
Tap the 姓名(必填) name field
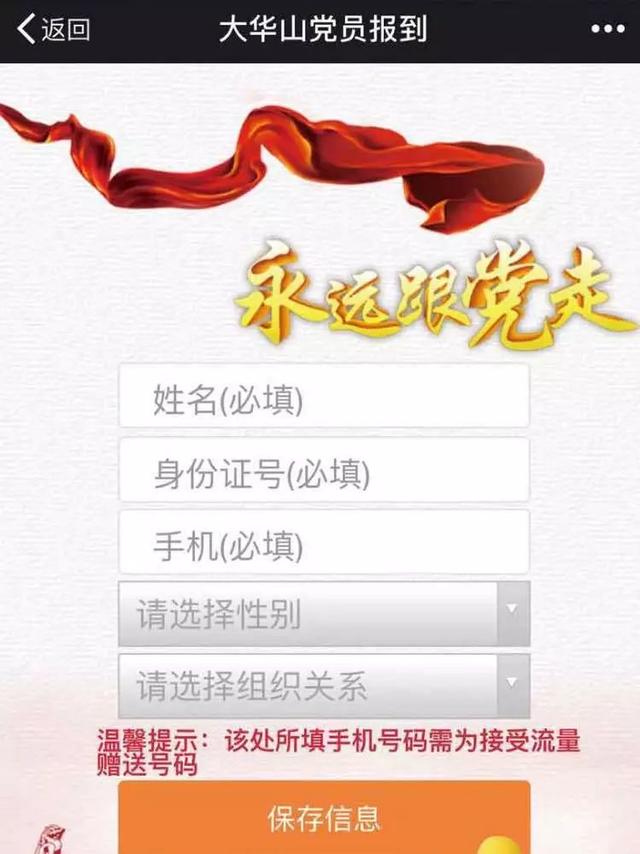(x=323, y=400)
